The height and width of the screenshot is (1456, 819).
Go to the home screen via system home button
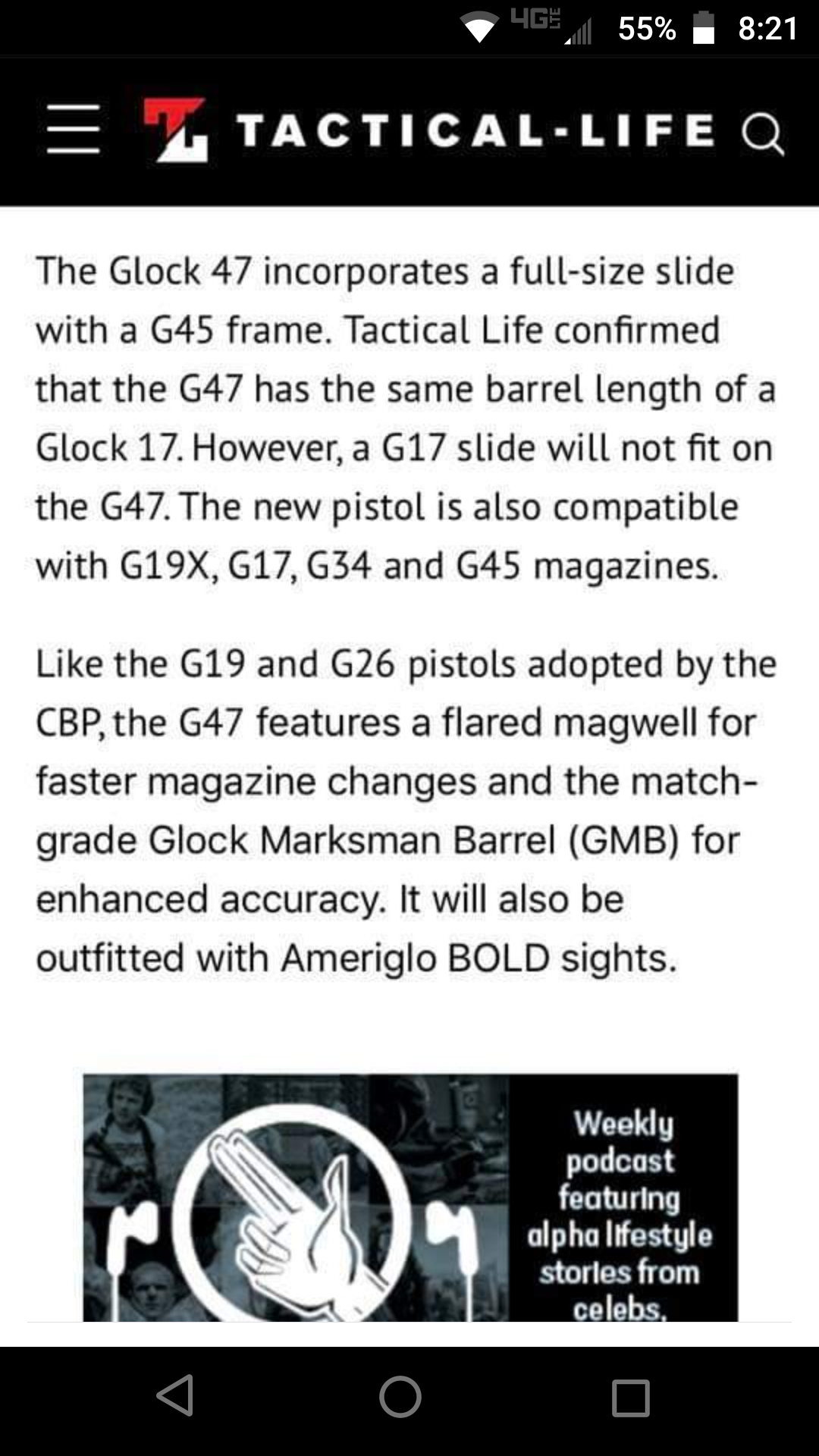pos(400,1397)
